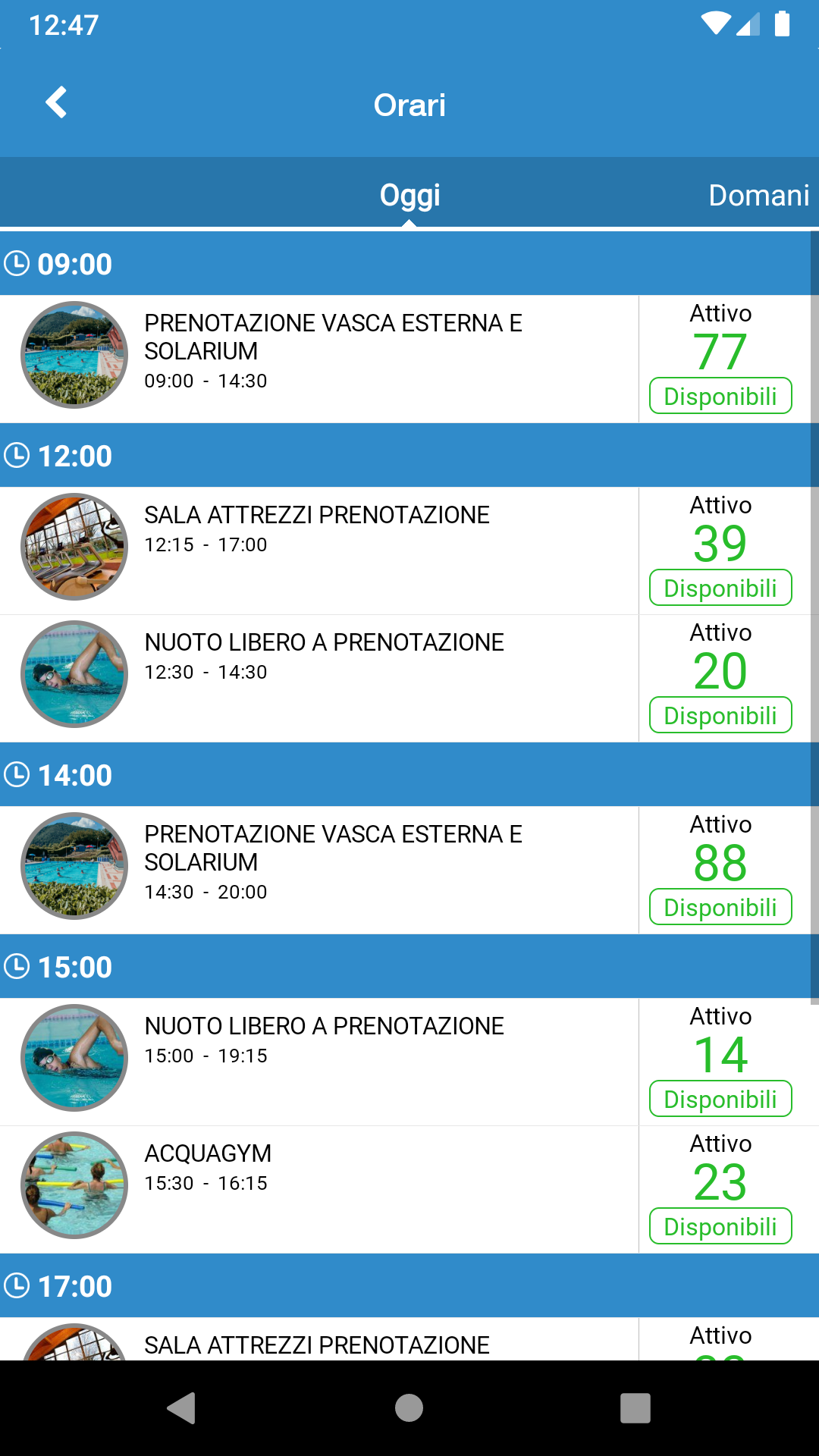Open the recent apps view
Screen dimensions: 819x1456
[x=635, y=1408]
